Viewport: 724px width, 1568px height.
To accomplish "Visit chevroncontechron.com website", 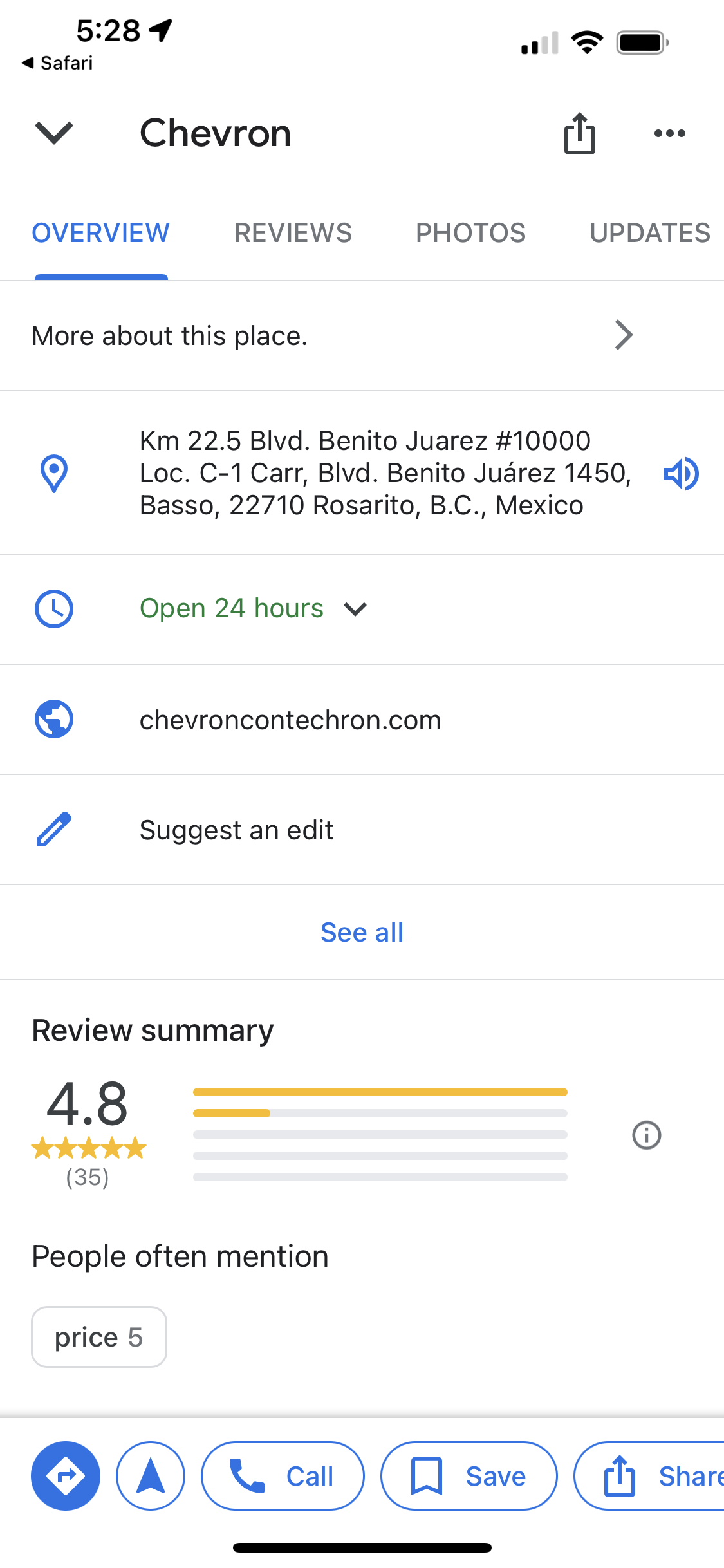I will (x=290, y=720).
